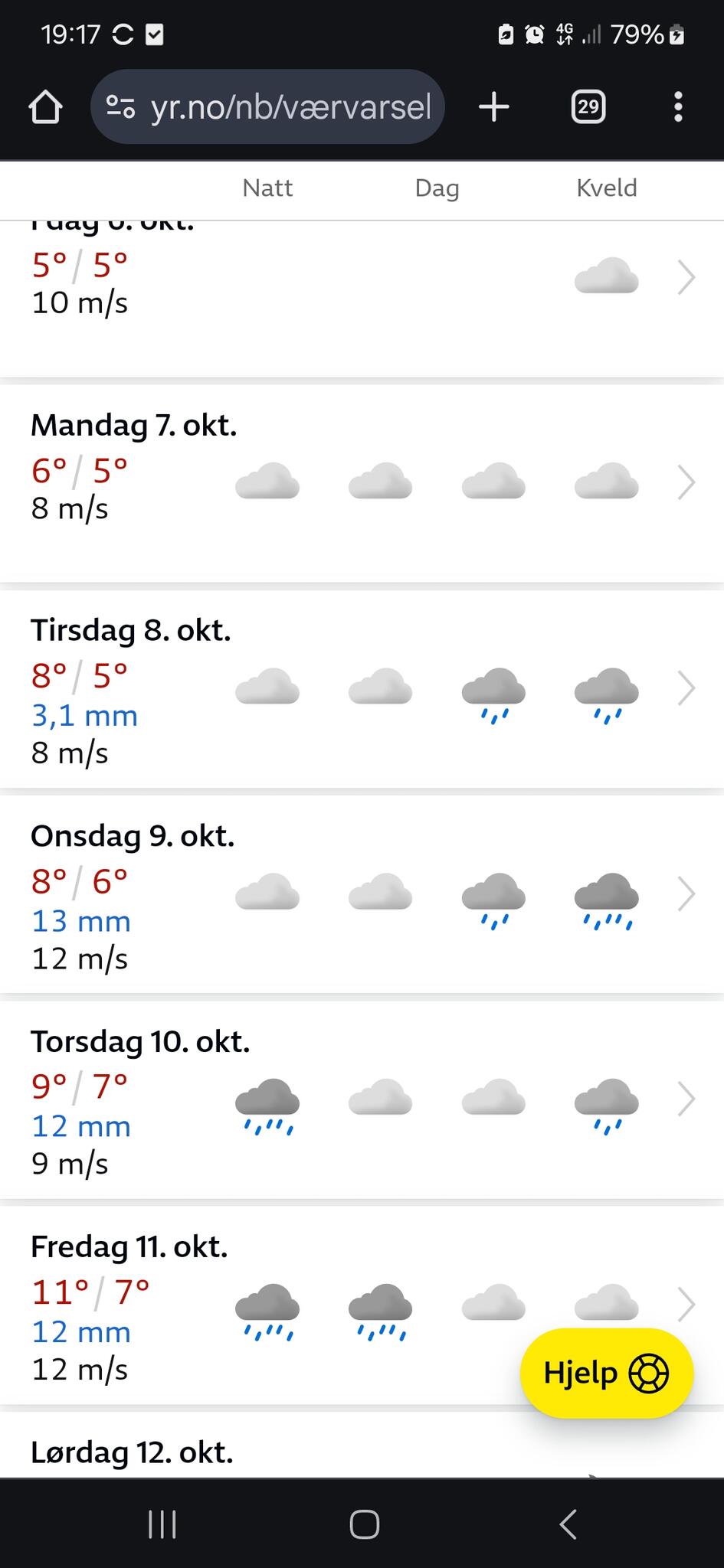The width and height of the screenshot is (724, 1568).
Task: Open the browser overflow menu
Action: pos(678,106)
